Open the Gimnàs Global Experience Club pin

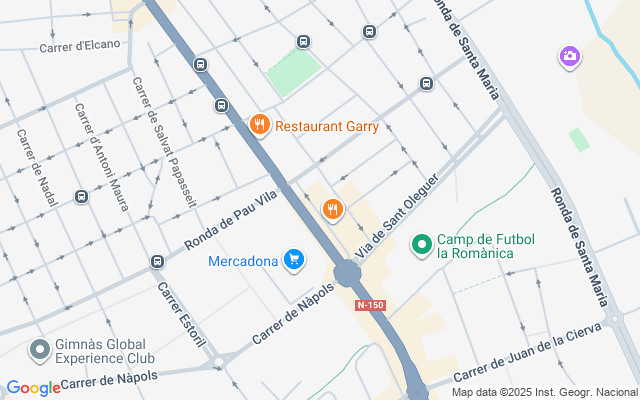40,350
